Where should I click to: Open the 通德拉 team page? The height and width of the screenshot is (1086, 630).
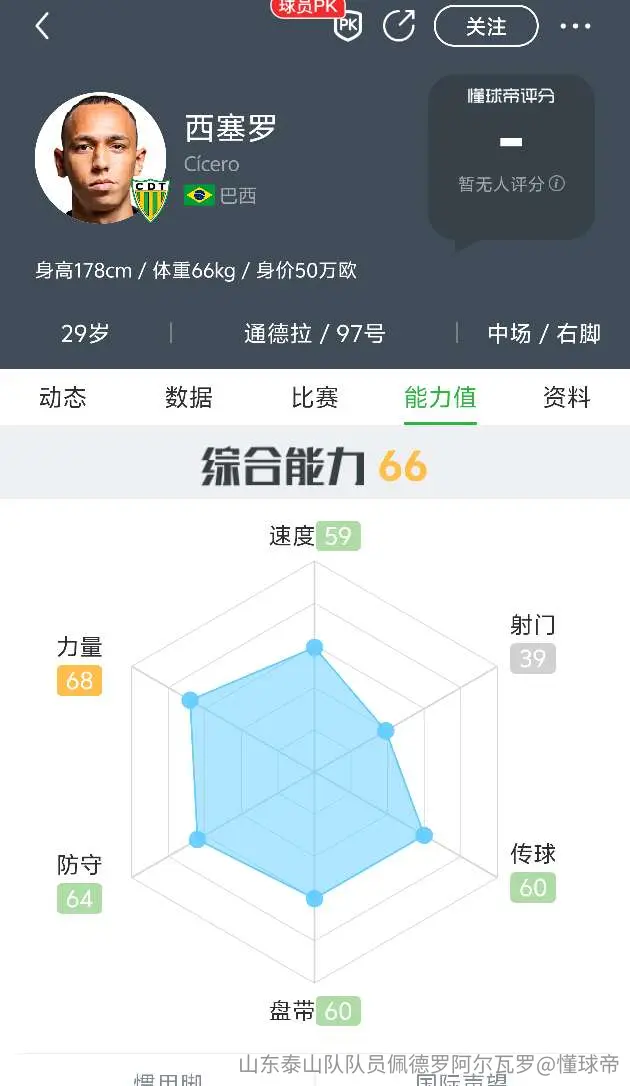click(277, 334)
